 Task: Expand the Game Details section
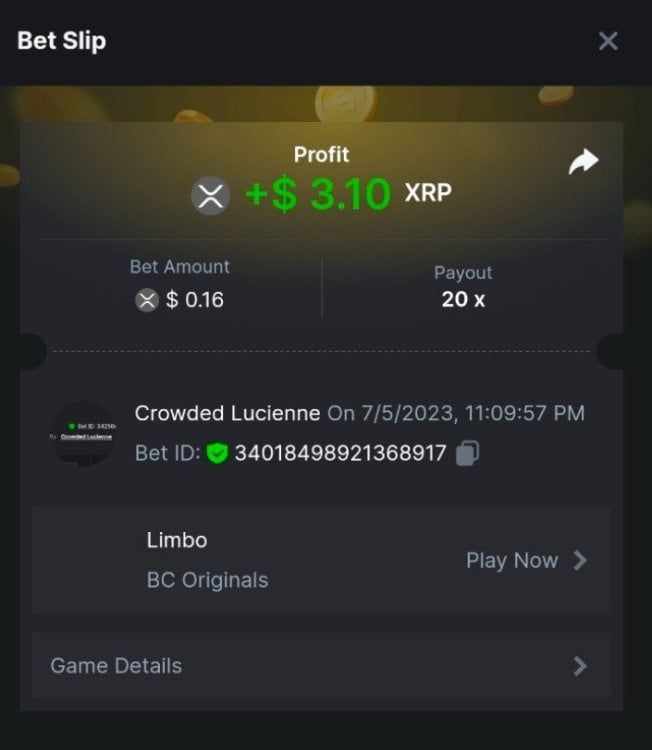(x=321, y=666)
